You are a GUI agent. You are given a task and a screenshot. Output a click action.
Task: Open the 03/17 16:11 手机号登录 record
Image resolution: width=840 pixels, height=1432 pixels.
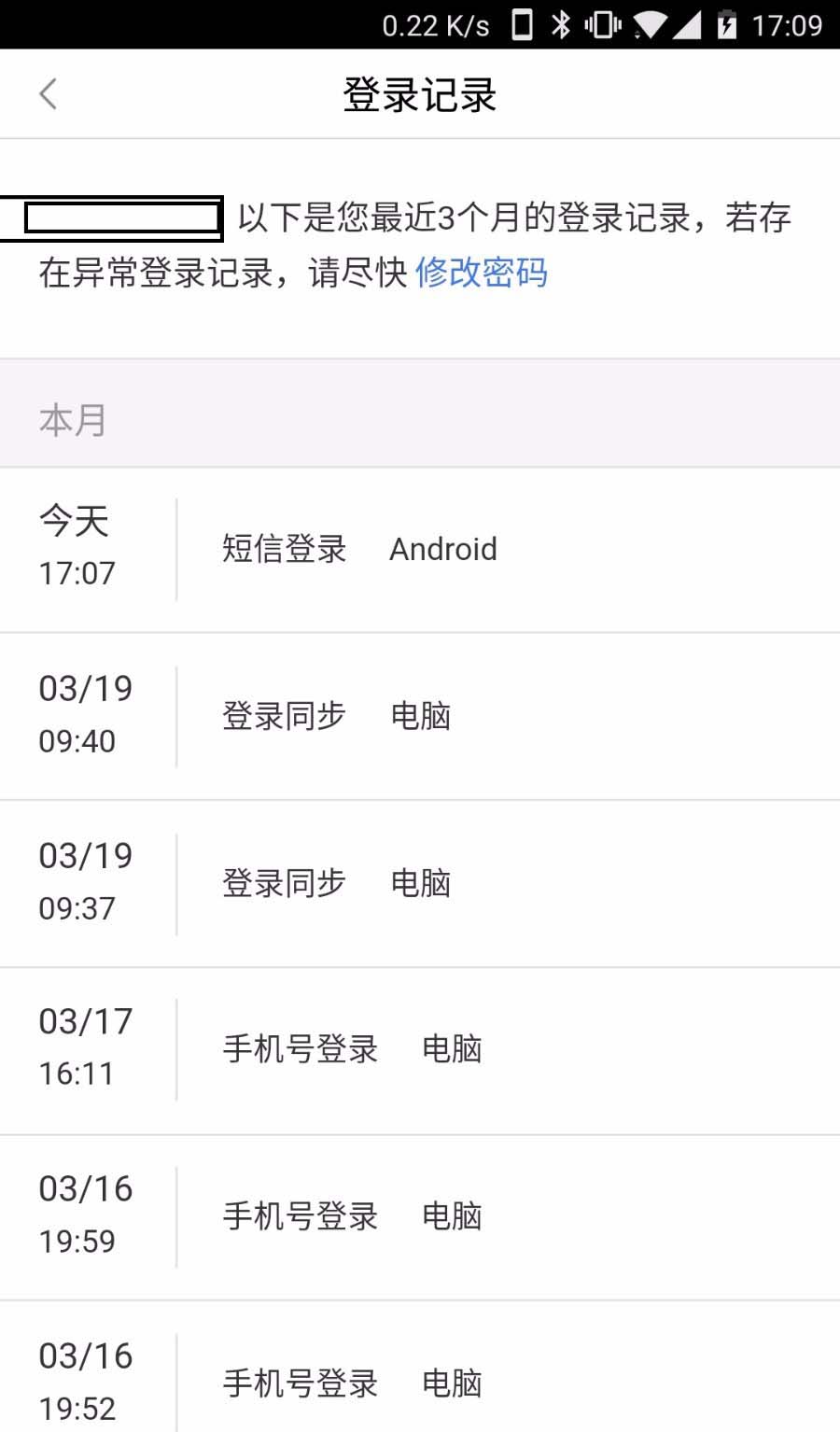click(x=420, y=1047)
